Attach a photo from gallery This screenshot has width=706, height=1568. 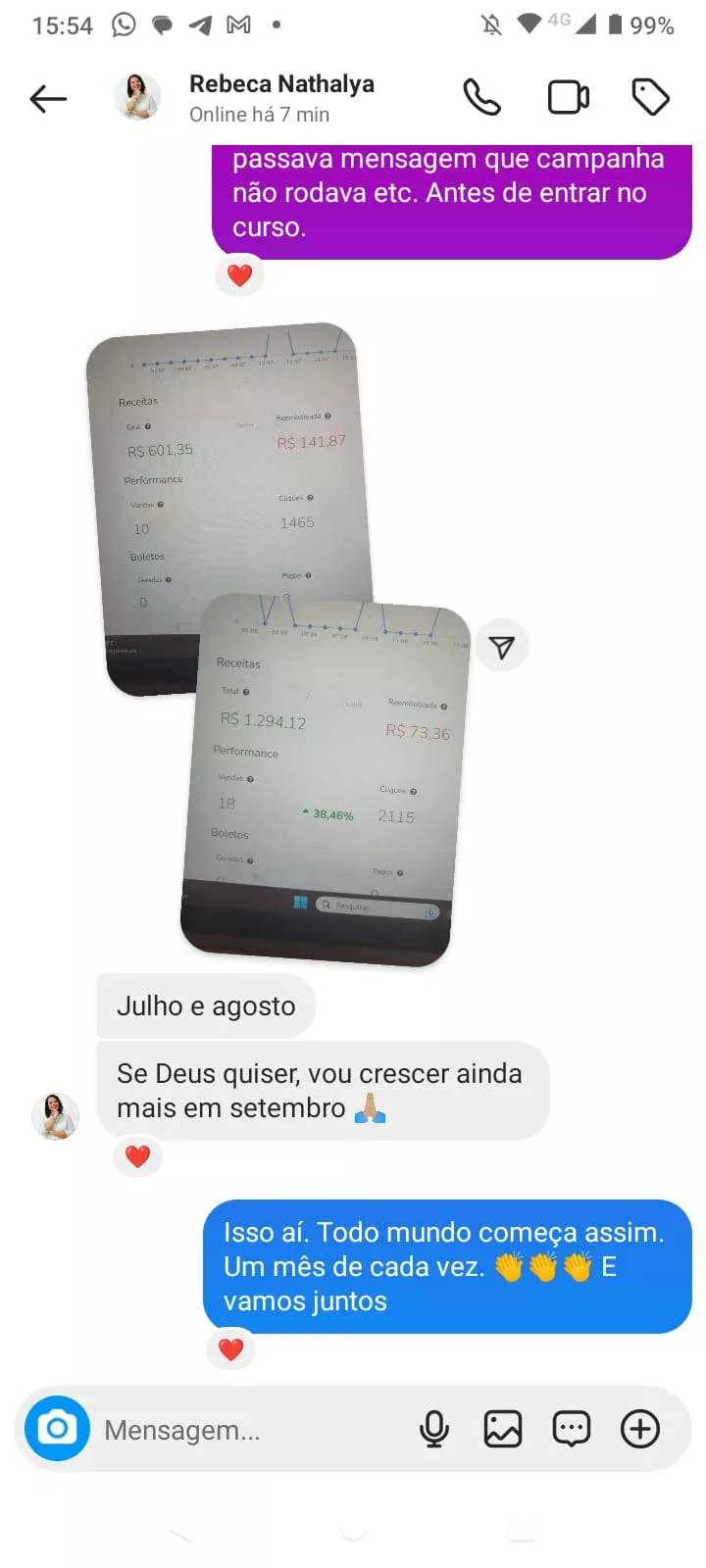pyautogui.click(x=502, y=1429)
